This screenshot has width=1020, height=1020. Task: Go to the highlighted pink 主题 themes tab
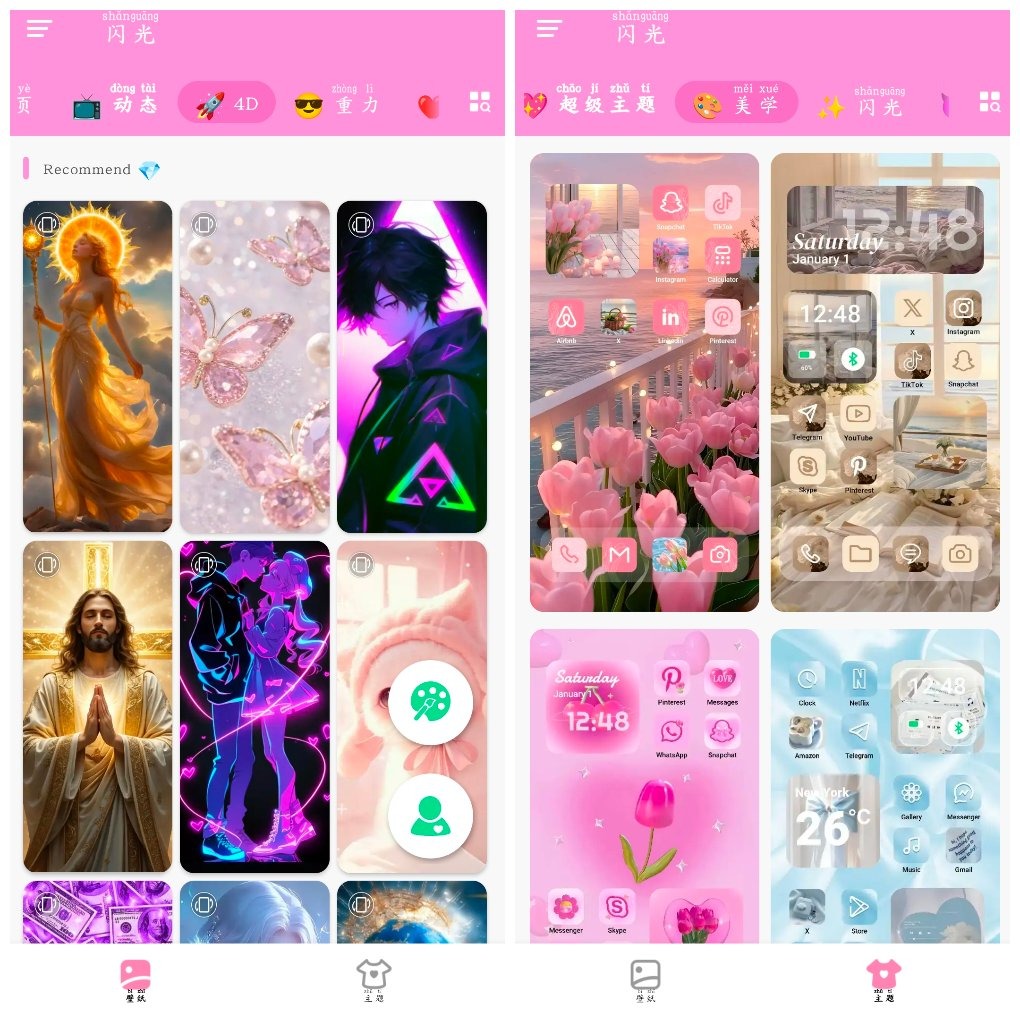pos(883,977)
